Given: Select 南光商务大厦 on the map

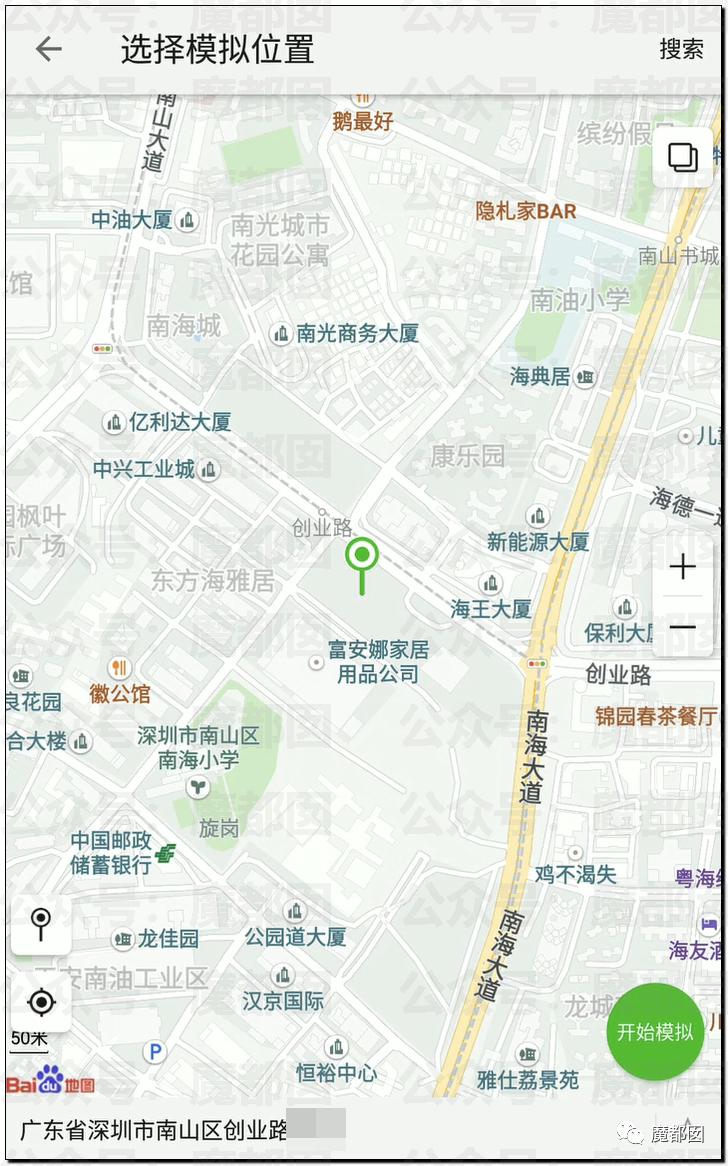Looking at the screenshot, I should pyautogui.click(x=345, y=333).
